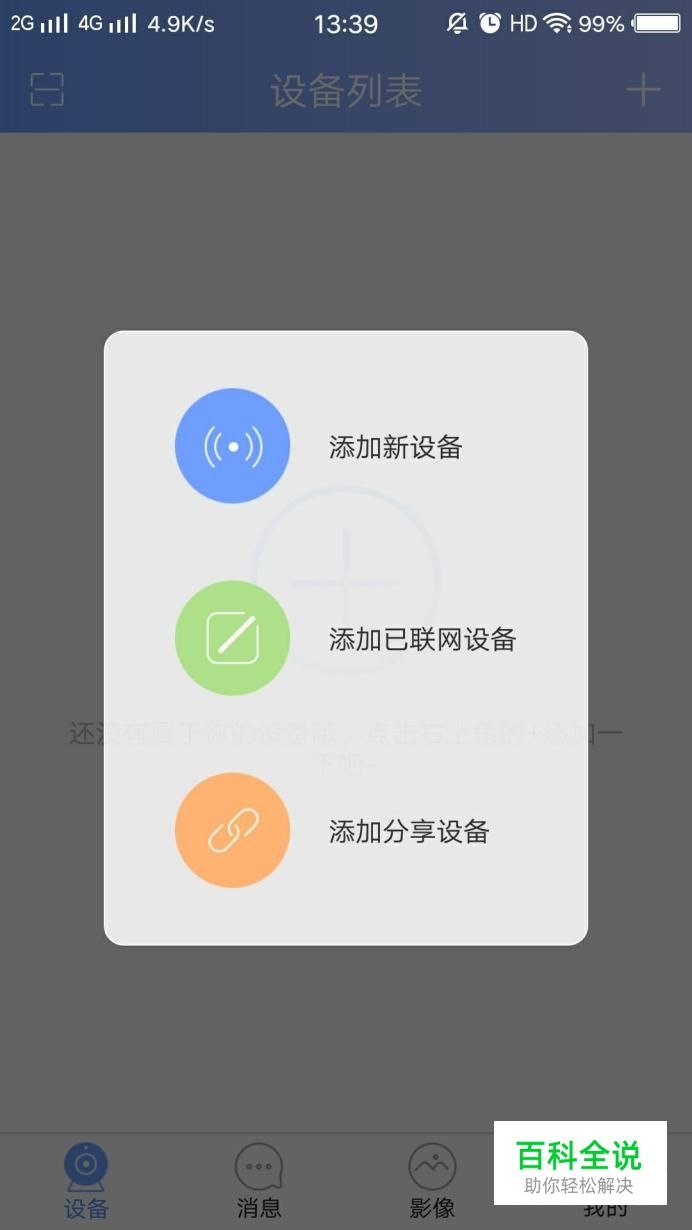The image size is (692, 1230).
Task: Choose 添加已联网设备 option
Action: pyautogui.click(x=345, y=638)
